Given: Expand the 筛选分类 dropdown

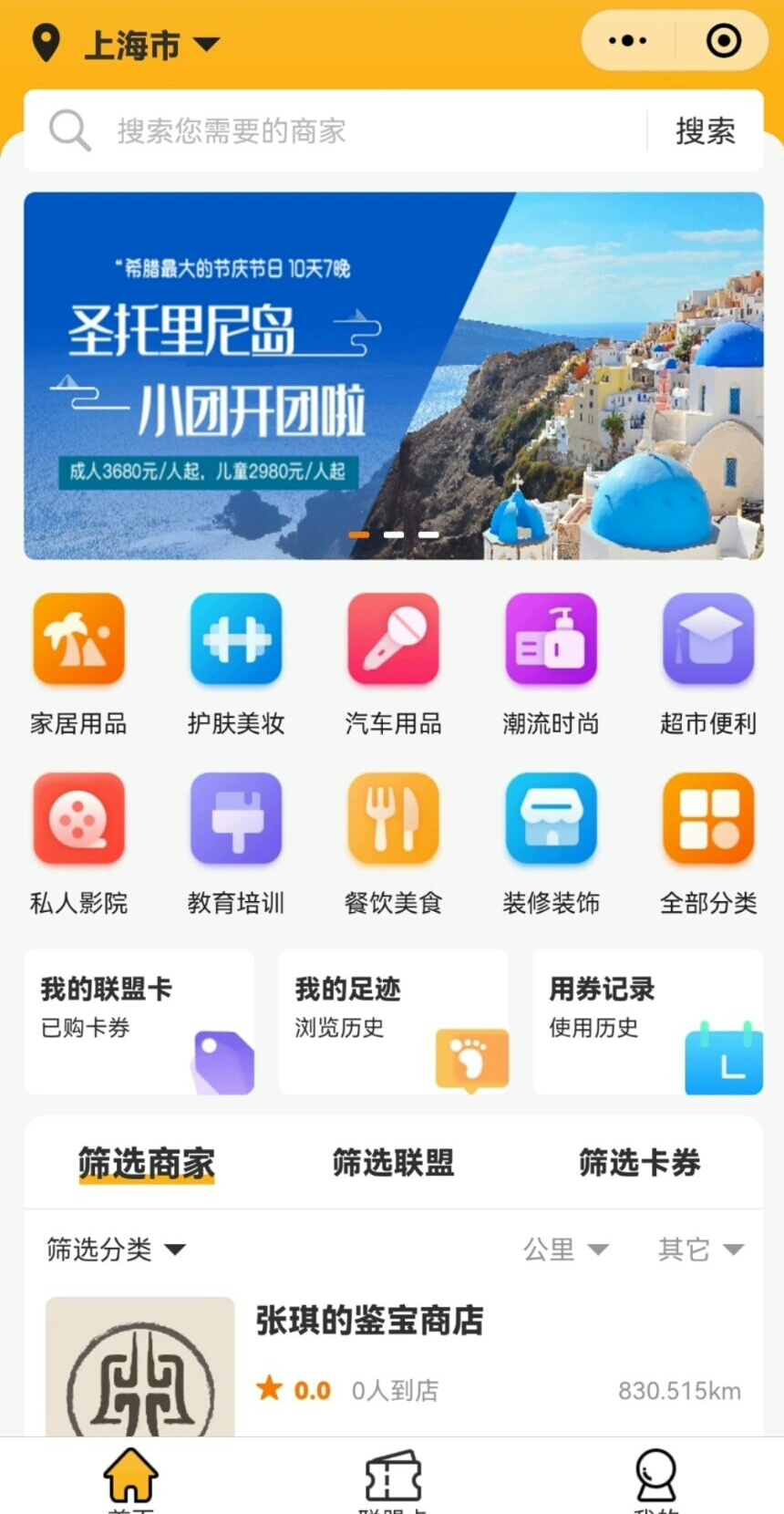Looking at the screenshot, I should click(116, 1250).
